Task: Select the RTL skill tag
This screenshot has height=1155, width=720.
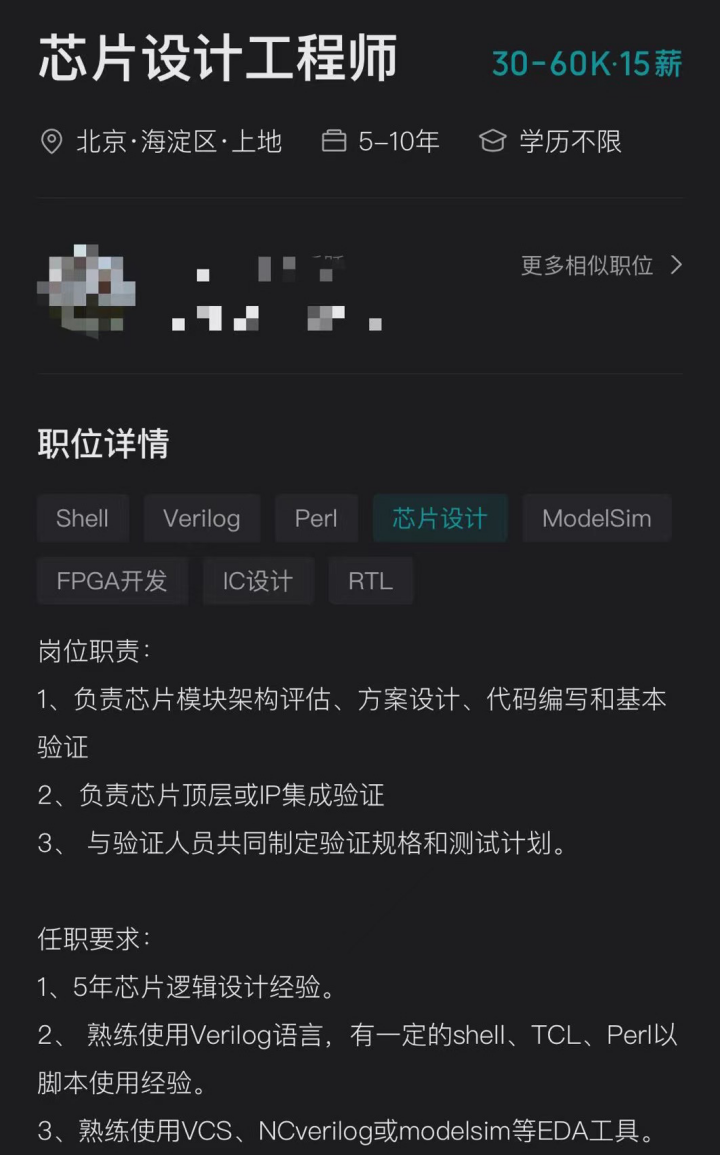Action: click(x=370, y=581)
